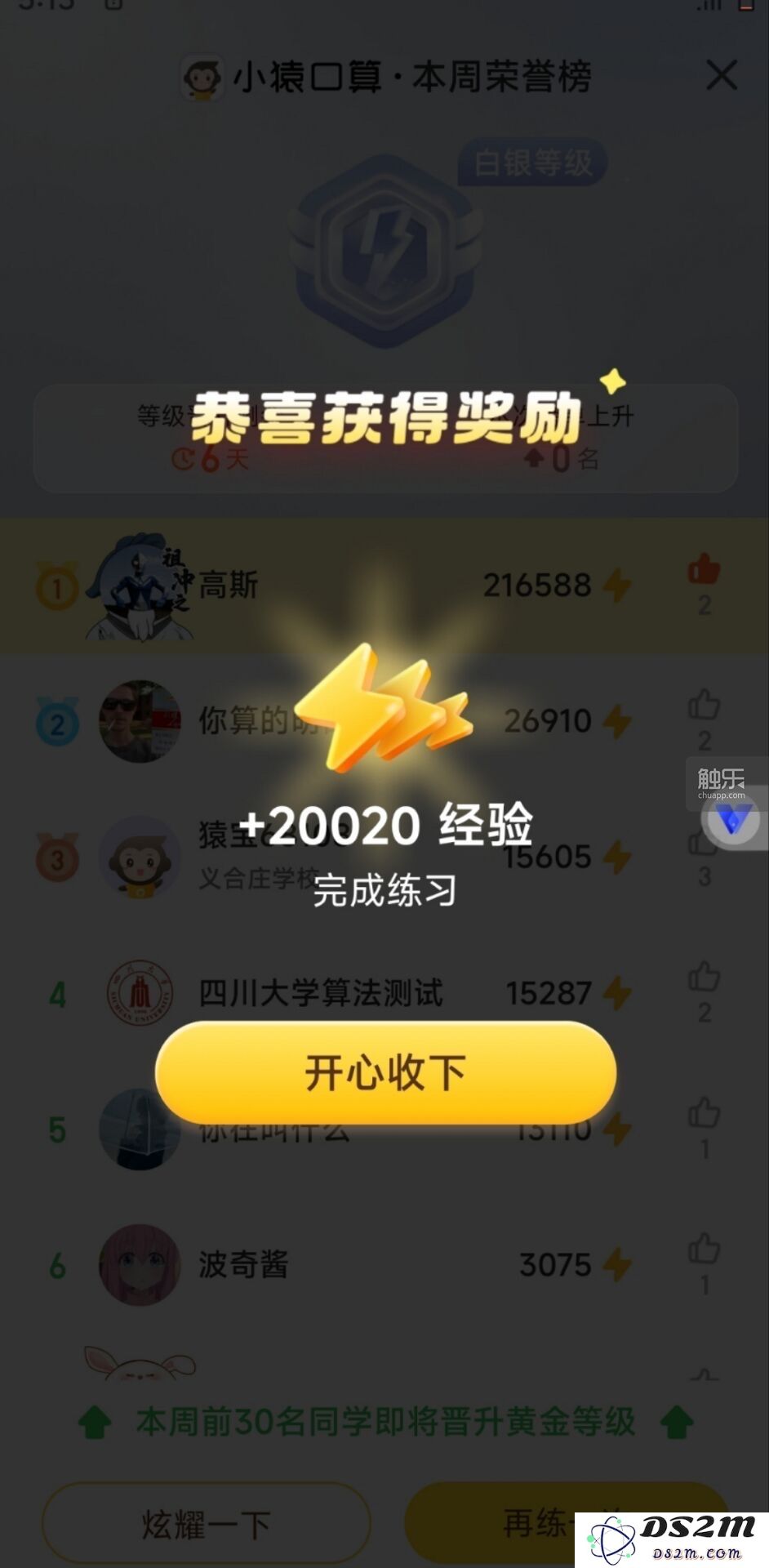
Task: Tap the 开心收下 button
Action: click(x=385, y=1071)
